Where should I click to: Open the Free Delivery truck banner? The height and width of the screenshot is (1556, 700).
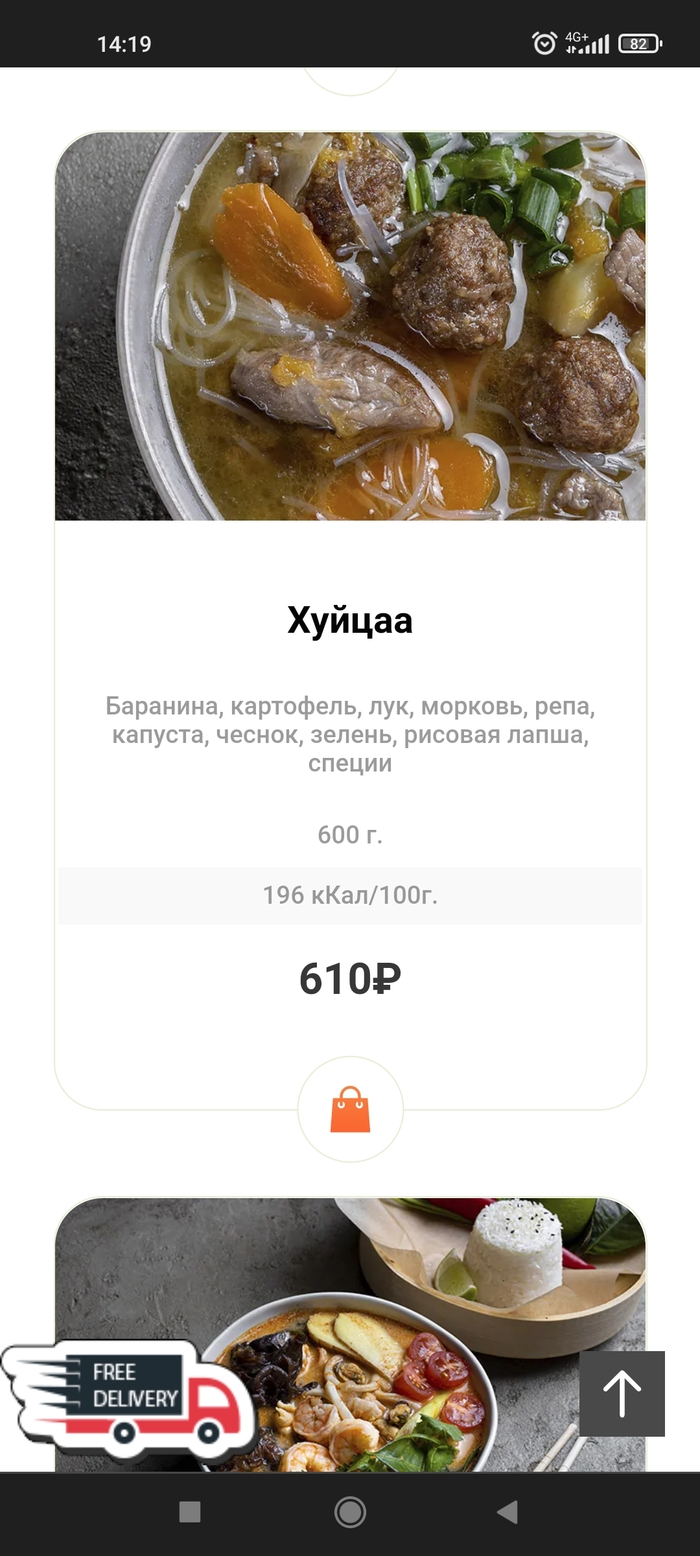pos(128,1400)
